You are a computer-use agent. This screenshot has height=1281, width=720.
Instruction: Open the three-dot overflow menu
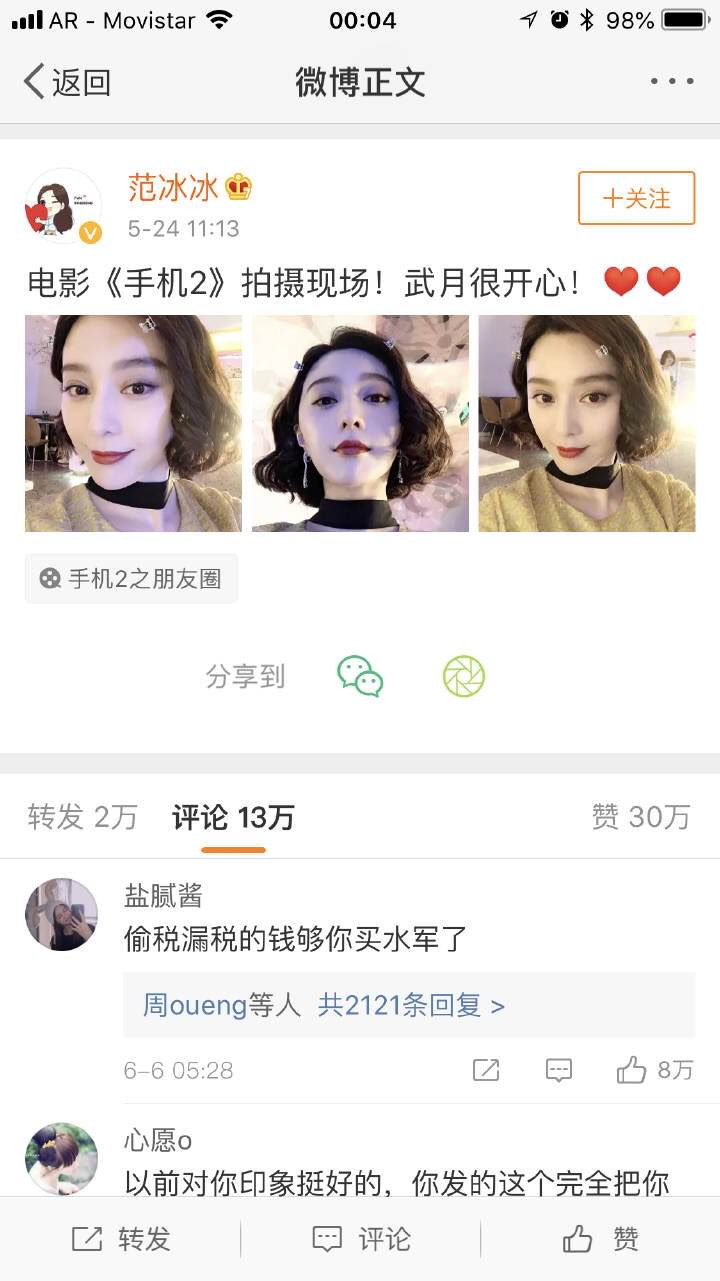(x=671, y=82)
